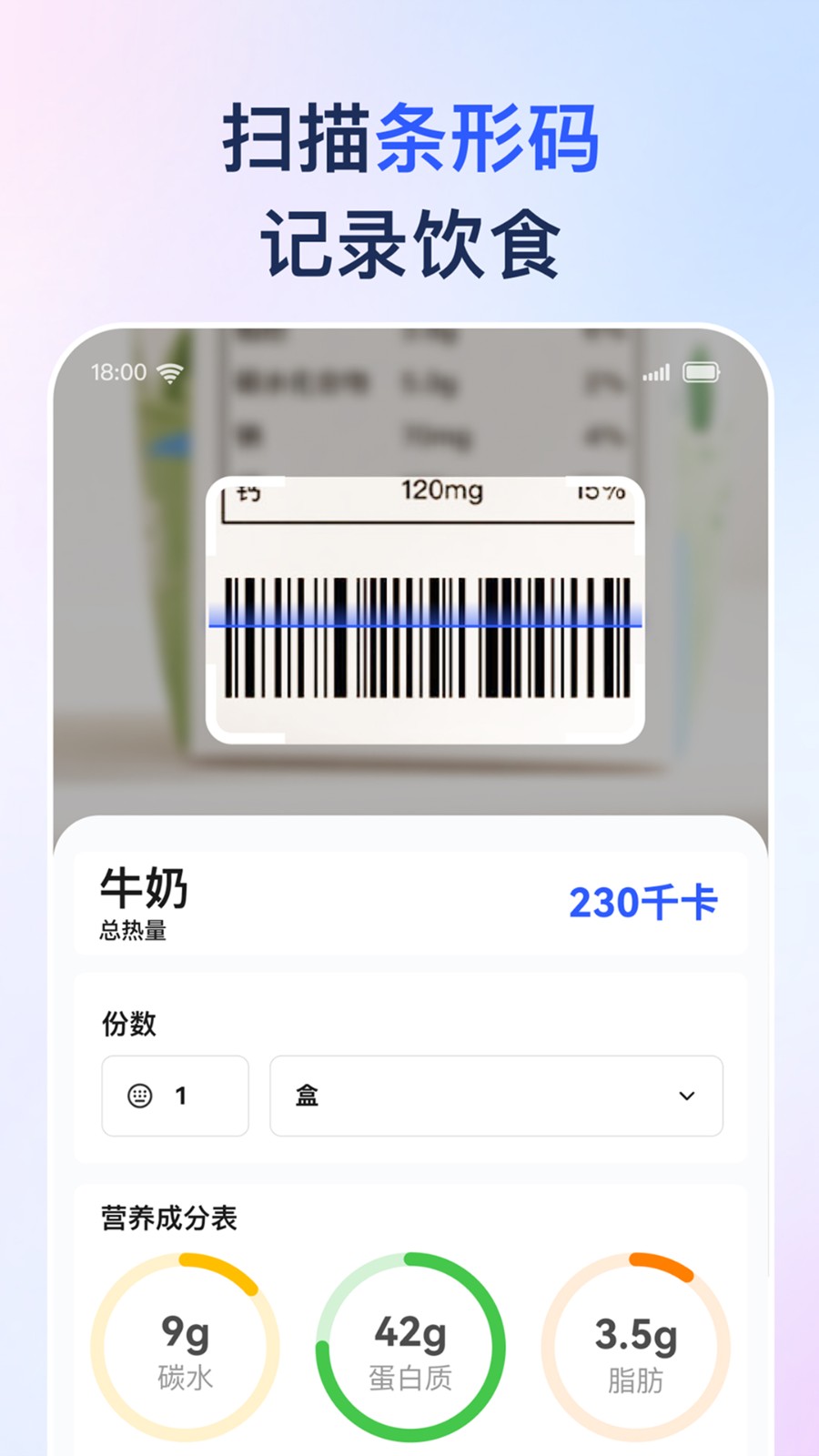Click the 230千卡 calorie value

point(642,902)
